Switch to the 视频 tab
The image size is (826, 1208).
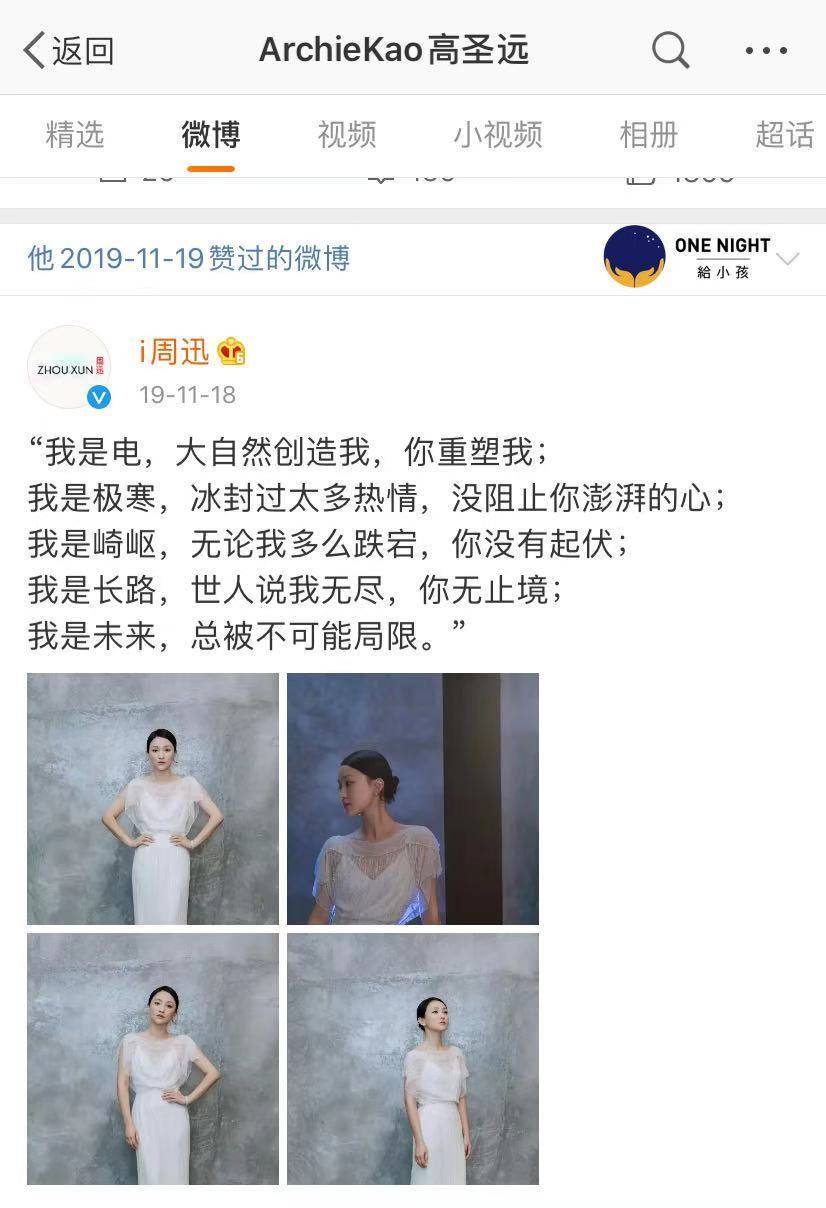pyautogui.click(x=346, y=135)
